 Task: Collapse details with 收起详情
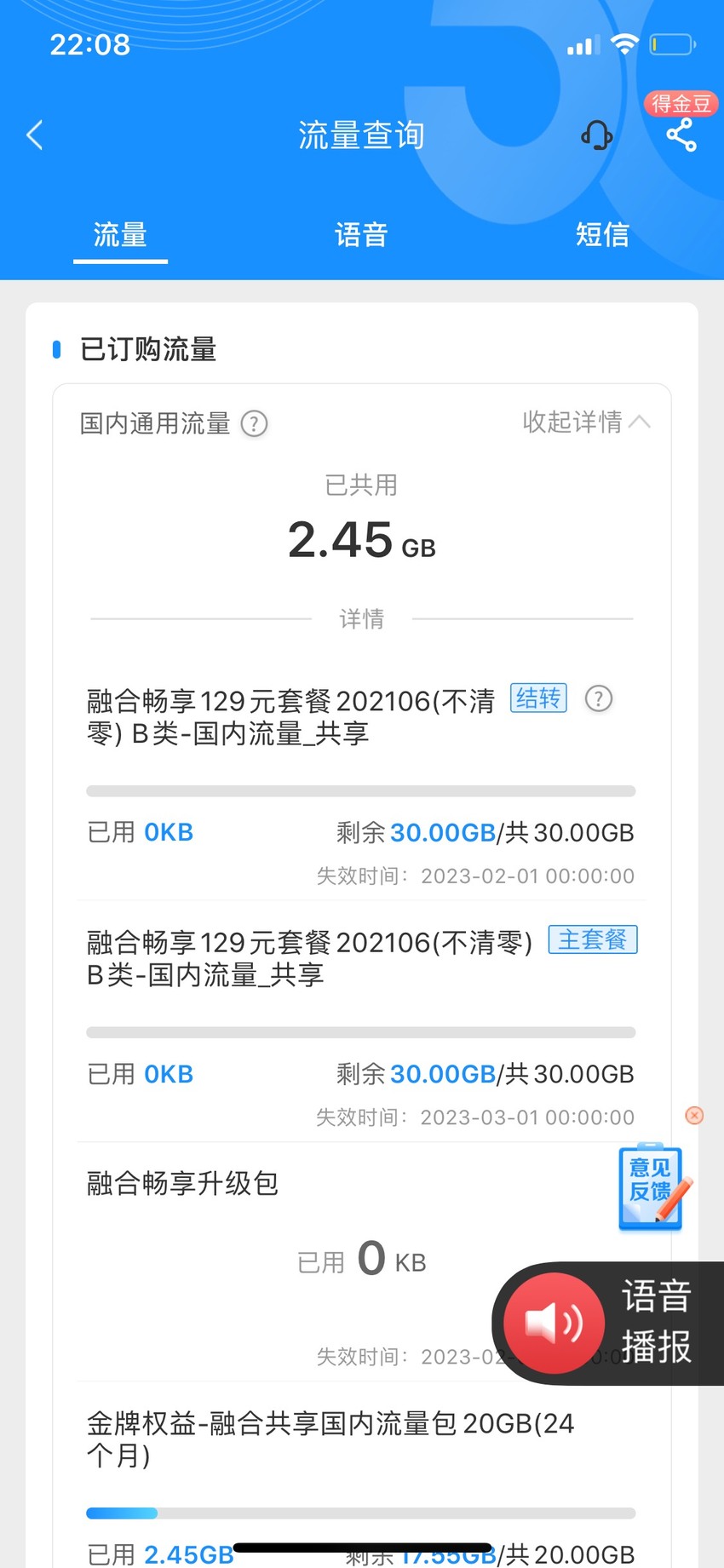[x=586, y=422]
